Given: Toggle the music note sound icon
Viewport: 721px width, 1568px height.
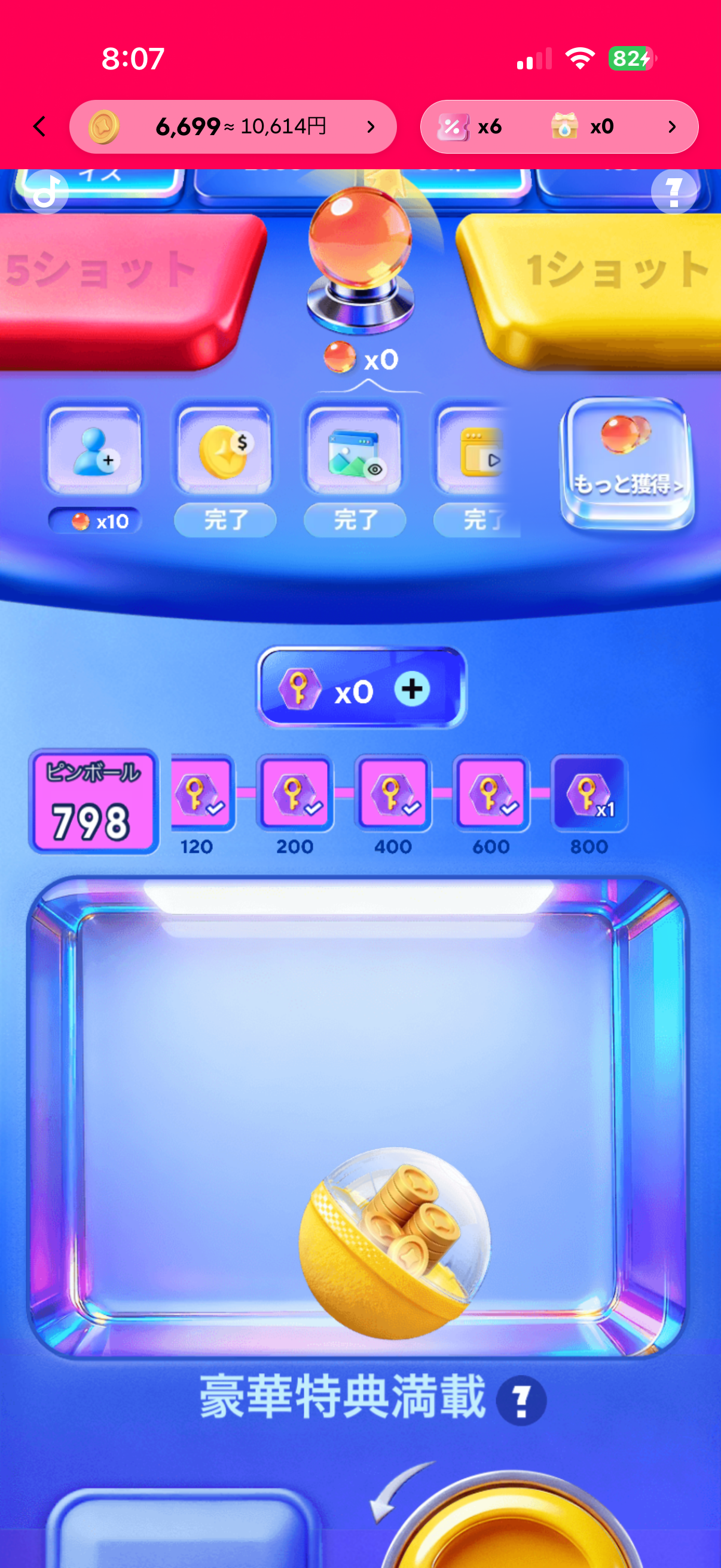Looking at the screenshot, I should 46,193.
